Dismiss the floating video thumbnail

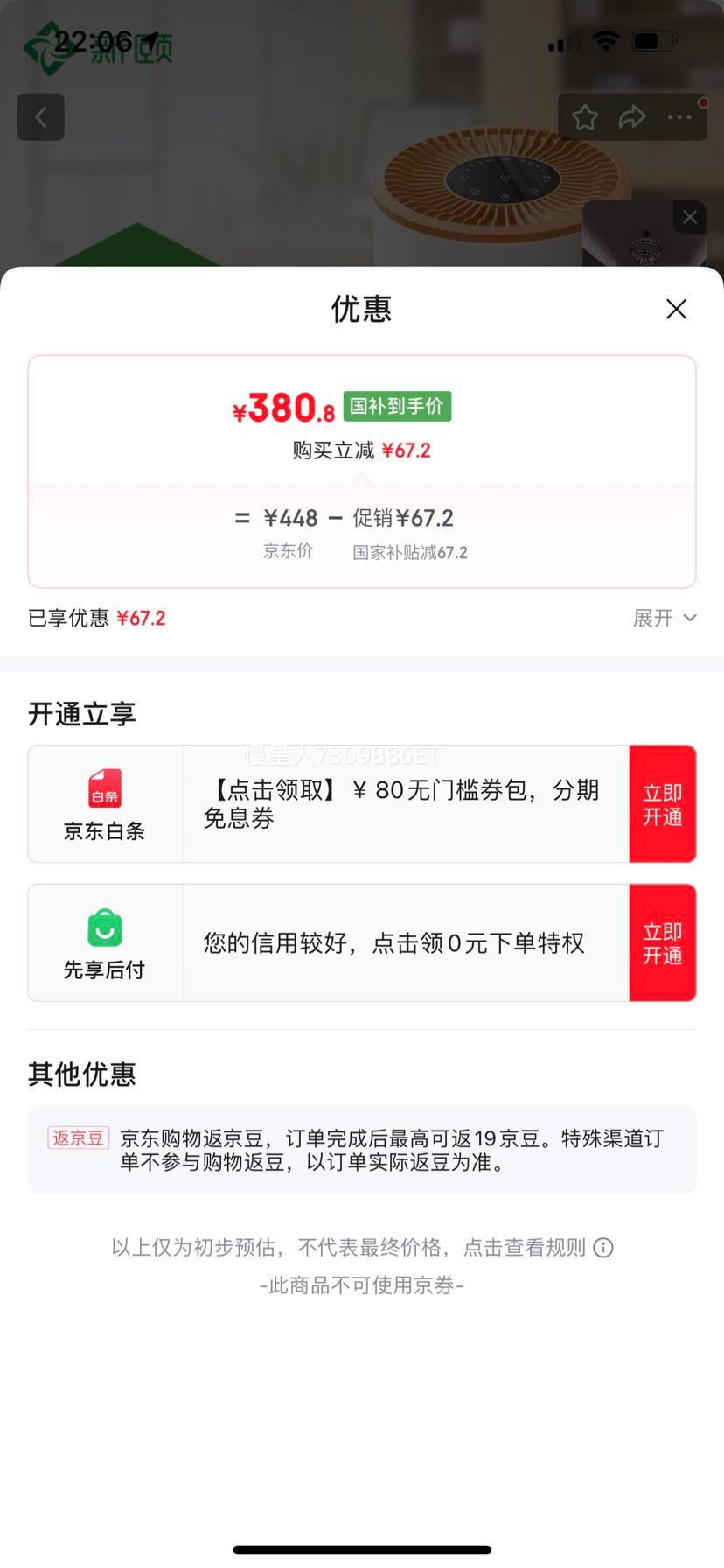coord(690,217)
